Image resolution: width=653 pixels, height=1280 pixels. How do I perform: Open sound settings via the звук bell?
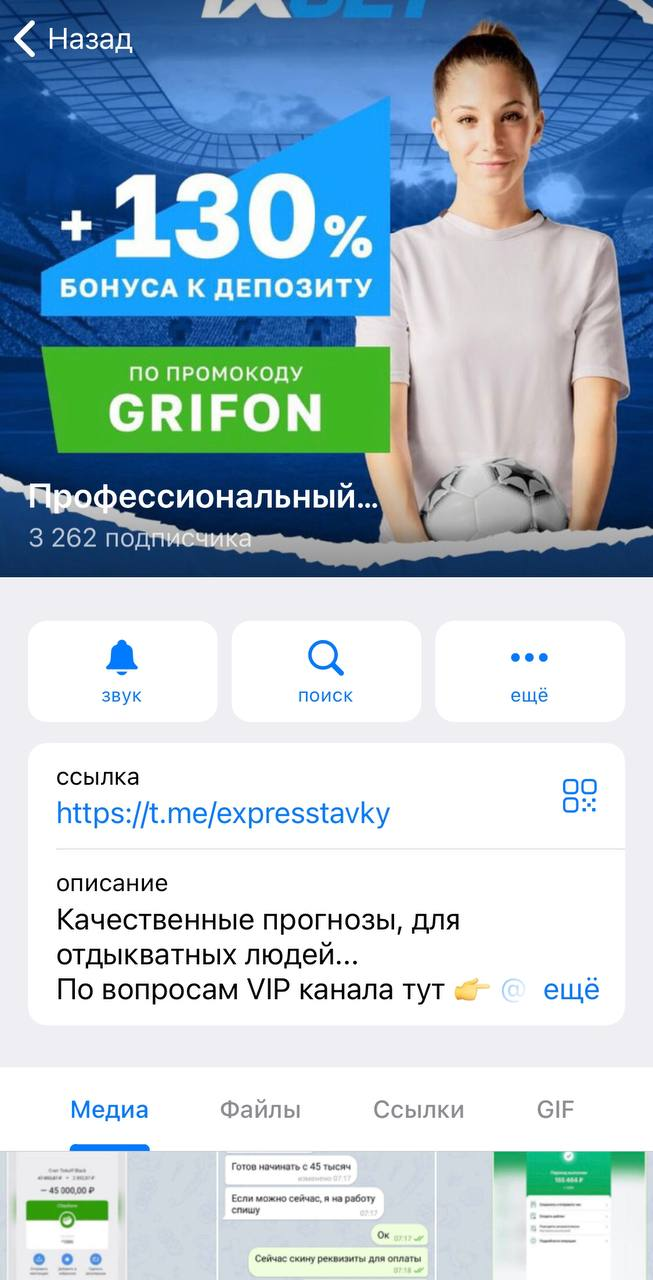(x=122, y=671)
